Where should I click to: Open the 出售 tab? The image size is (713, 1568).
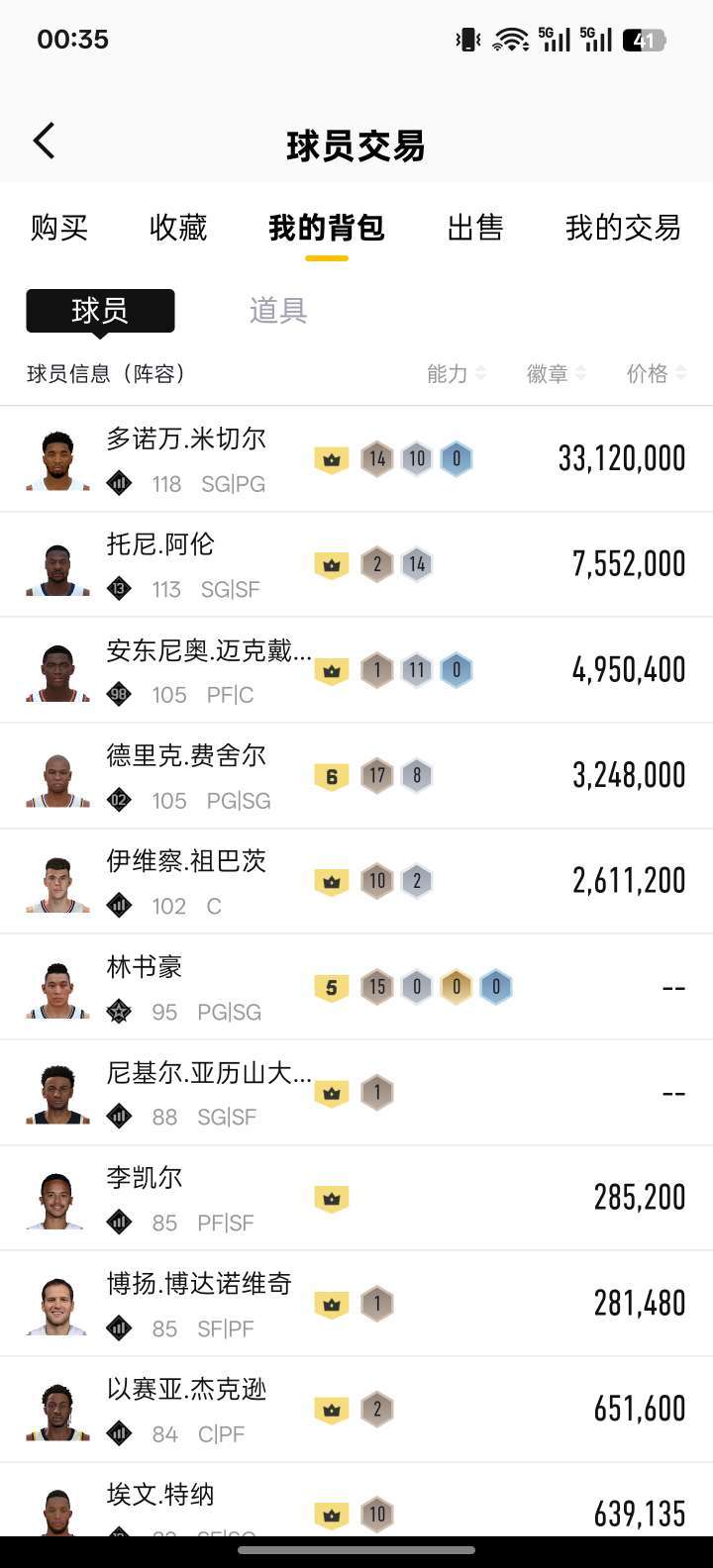point(475,228)
